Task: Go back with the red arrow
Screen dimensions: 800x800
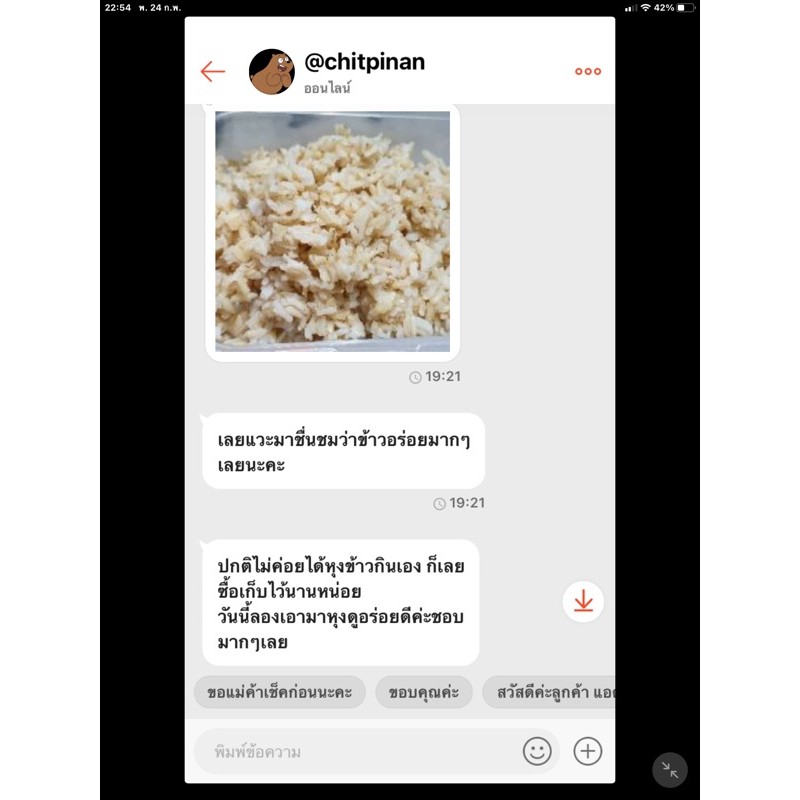Action: point(213,71)
